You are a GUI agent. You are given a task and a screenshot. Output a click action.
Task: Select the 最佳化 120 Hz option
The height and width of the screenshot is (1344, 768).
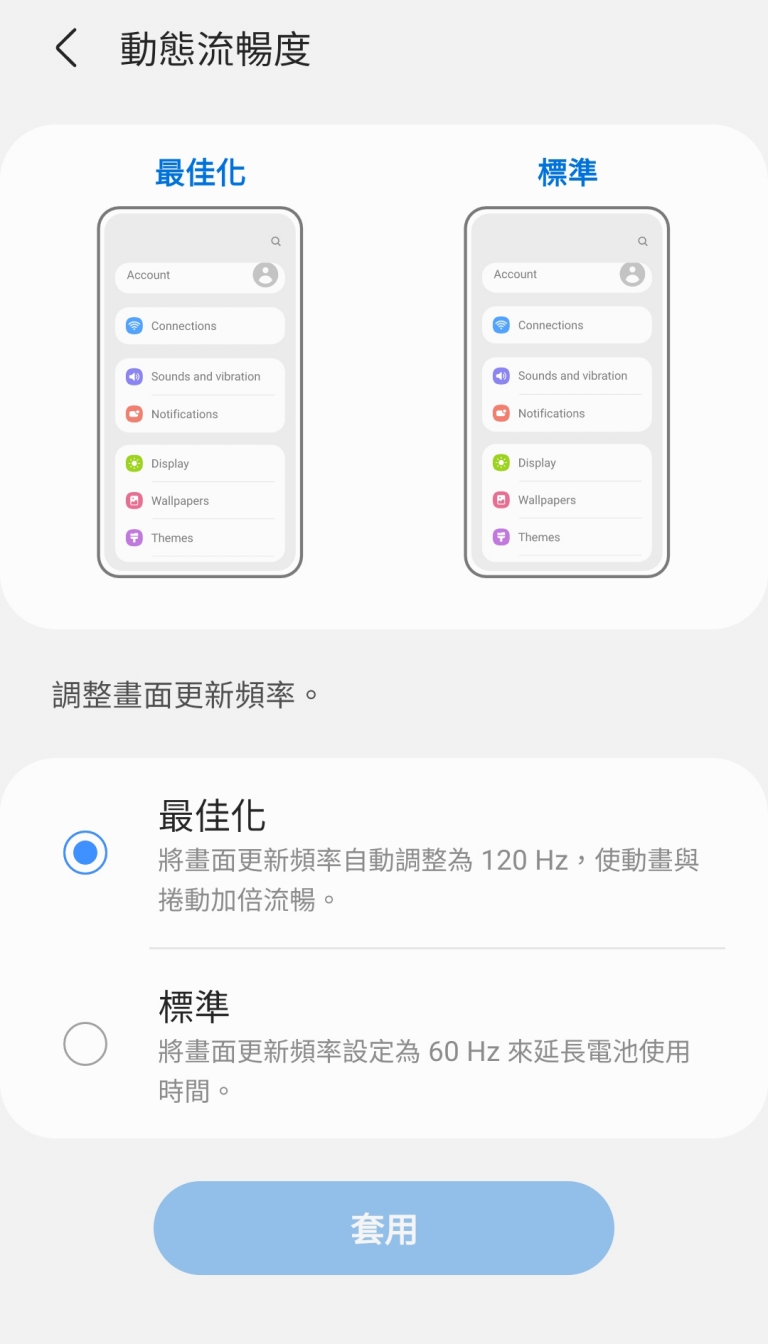point(384,853)
